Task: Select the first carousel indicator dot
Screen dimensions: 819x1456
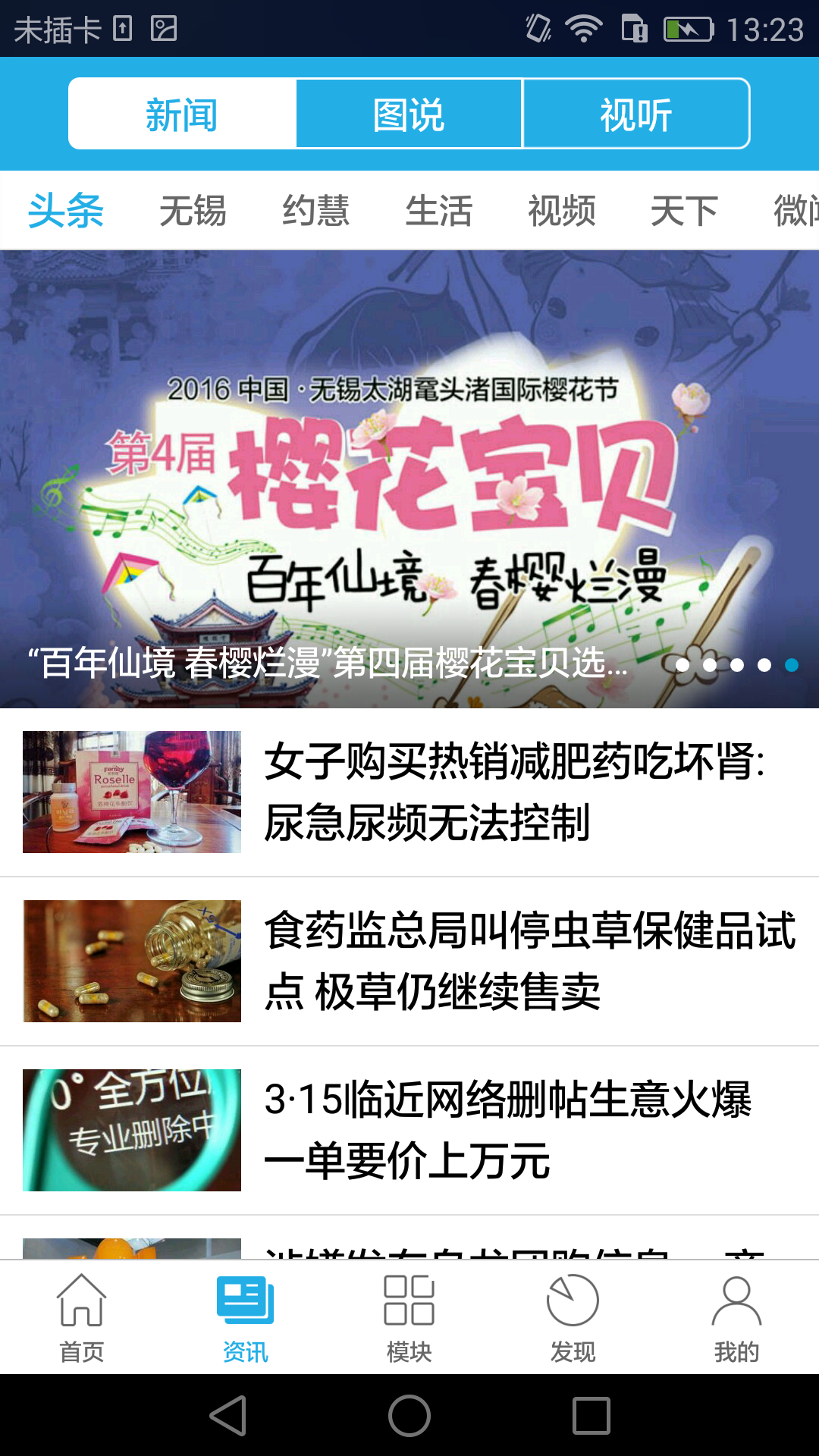Action: tap(683, 665)
